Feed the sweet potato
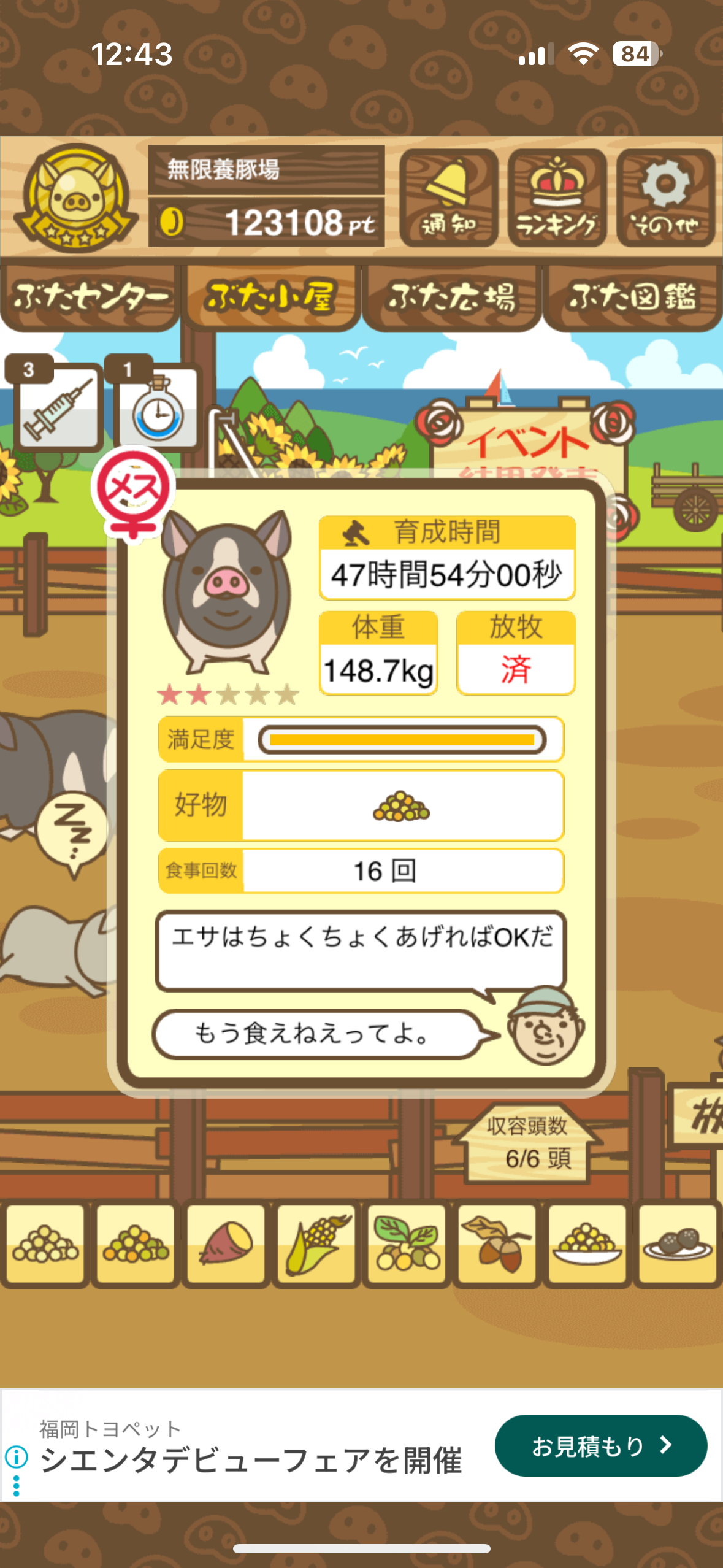 click(x=226, y=1242)
